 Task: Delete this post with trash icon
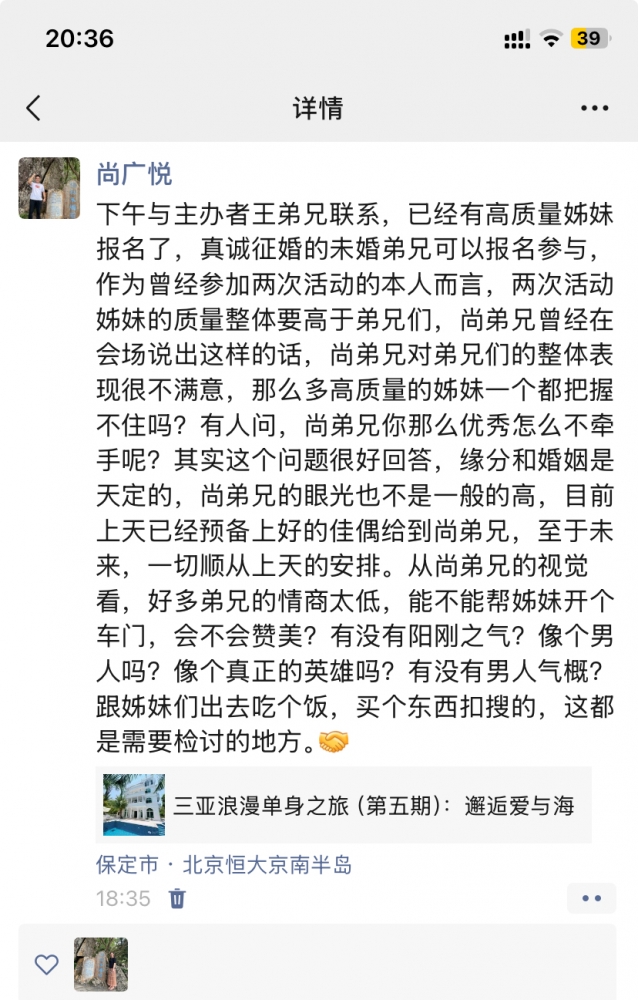click(177, 897)
